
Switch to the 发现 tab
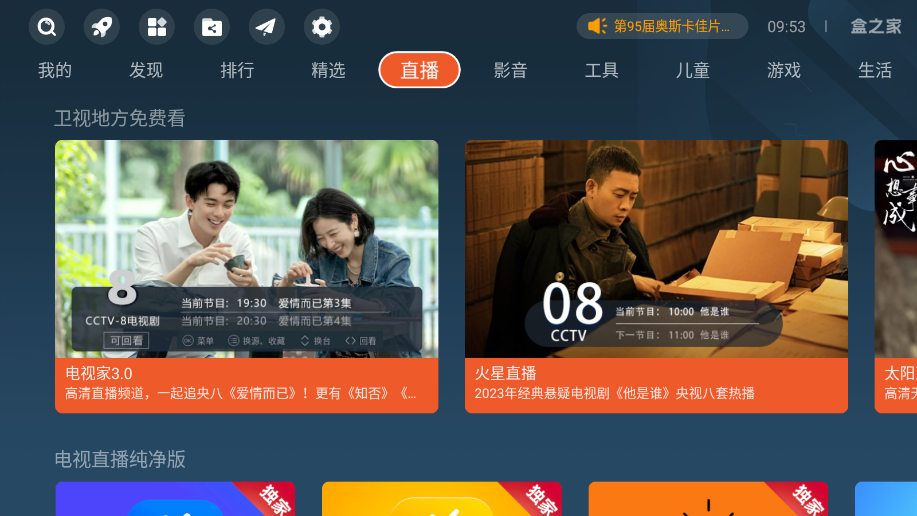146,70
